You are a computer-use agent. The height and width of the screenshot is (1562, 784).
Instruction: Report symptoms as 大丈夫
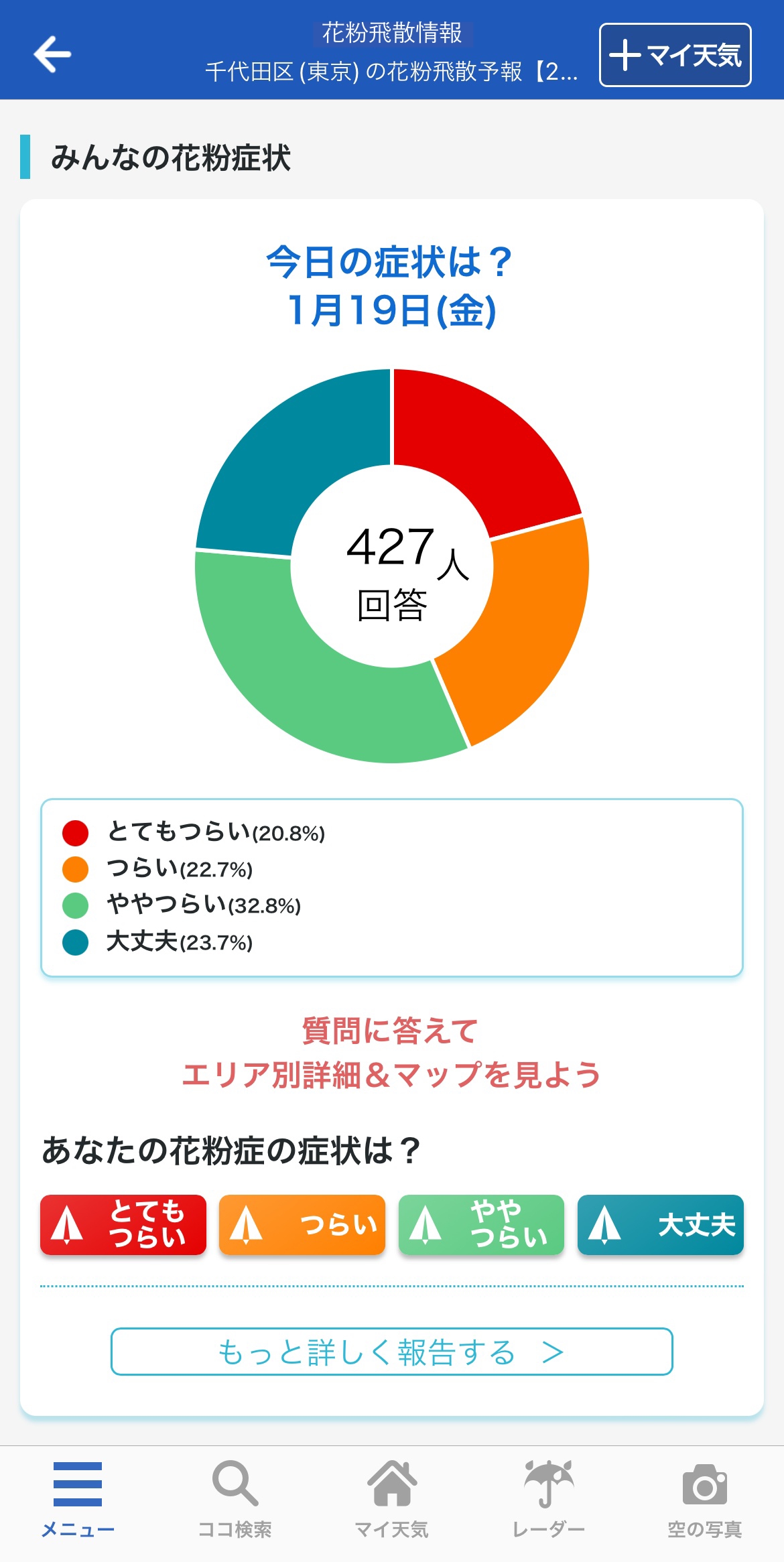660,1224
